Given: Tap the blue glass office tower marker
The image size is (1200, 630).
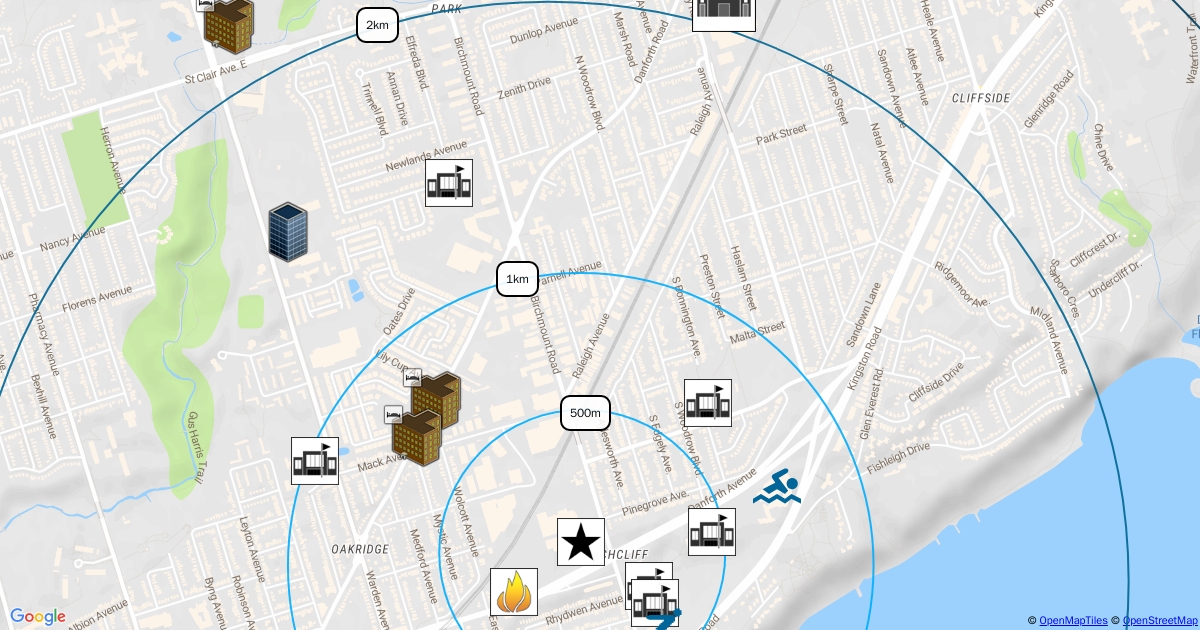Looking at the screenshot, I should pyautogui.click(x=287, y=232).
